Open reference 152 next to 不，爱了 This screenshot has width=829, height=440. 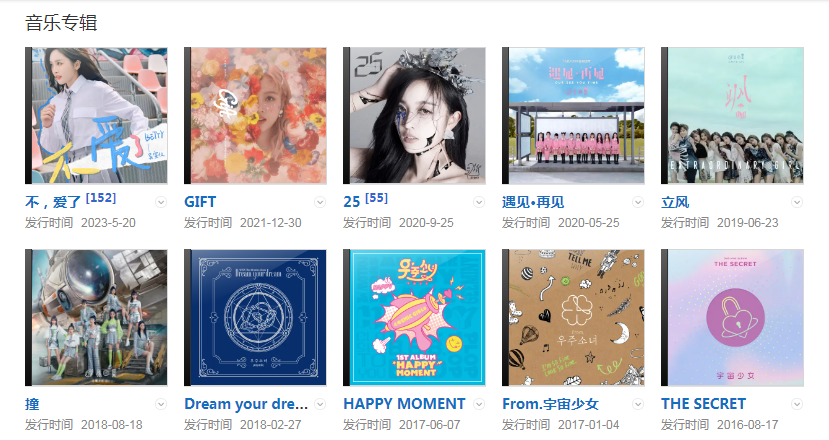pos(101,198)
